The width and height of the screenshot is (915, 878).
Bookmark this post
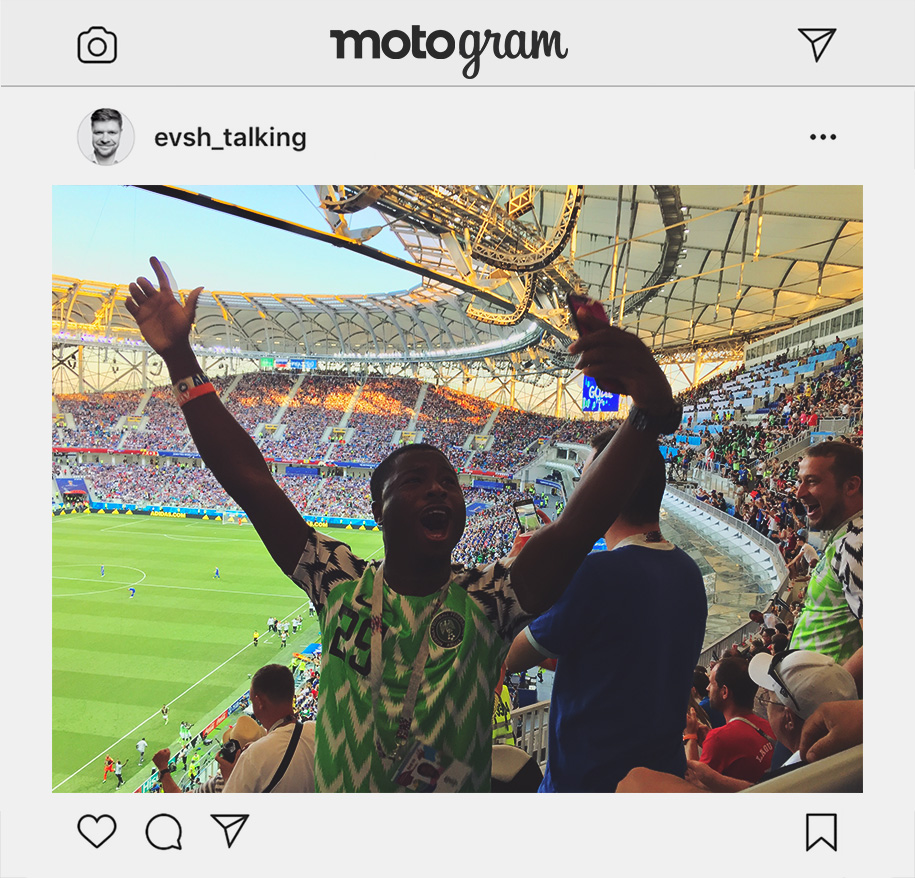(821, 831)
